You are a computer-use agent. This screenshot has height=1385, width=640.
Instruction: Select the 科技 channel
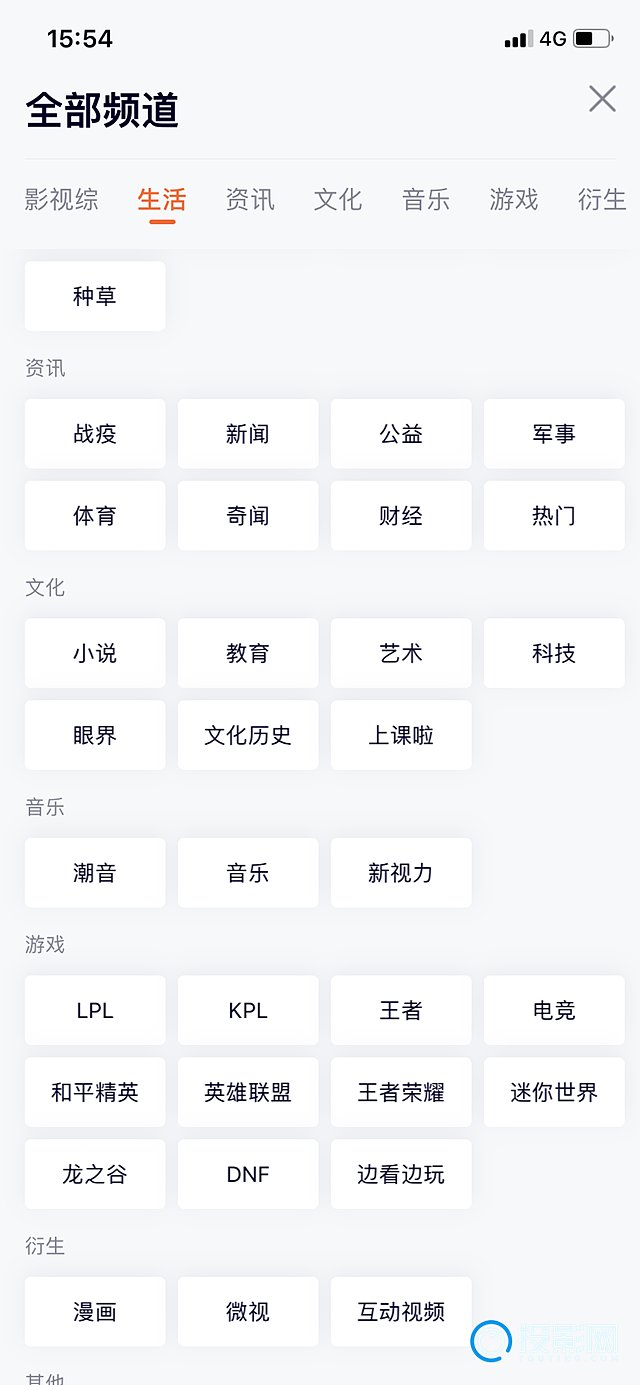554,653
